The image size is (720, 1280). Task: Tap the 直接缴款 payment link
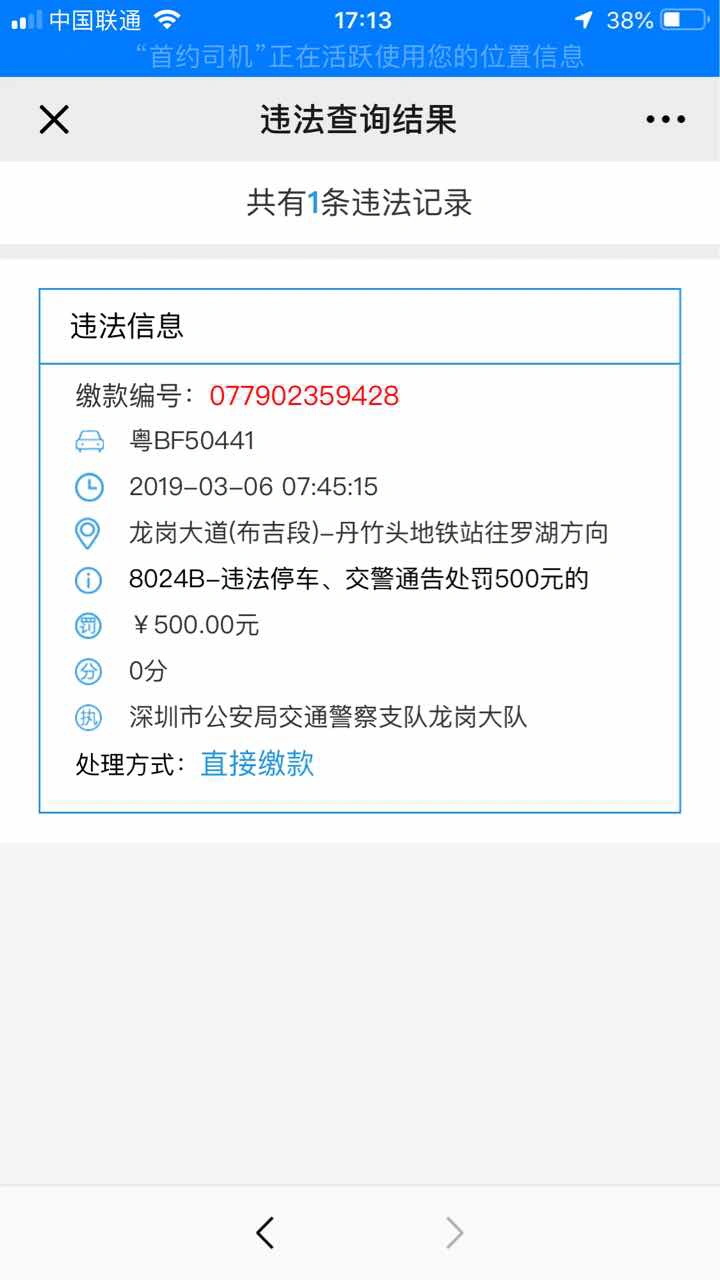point(257,764)
